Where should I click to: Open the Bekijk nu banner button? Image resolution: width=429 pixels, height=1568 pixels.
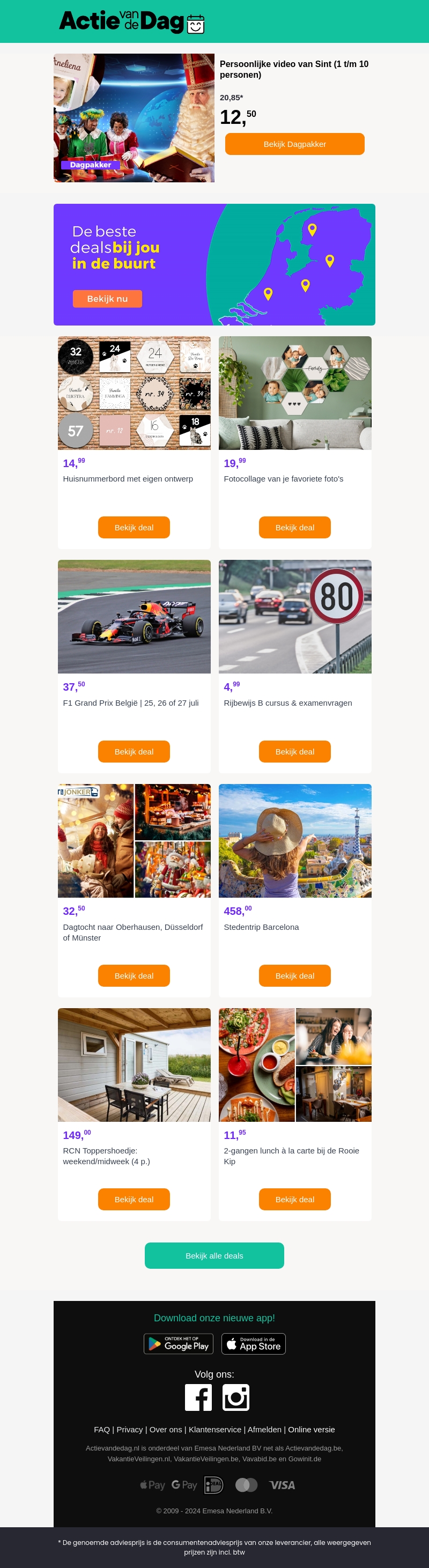[107, 299]
